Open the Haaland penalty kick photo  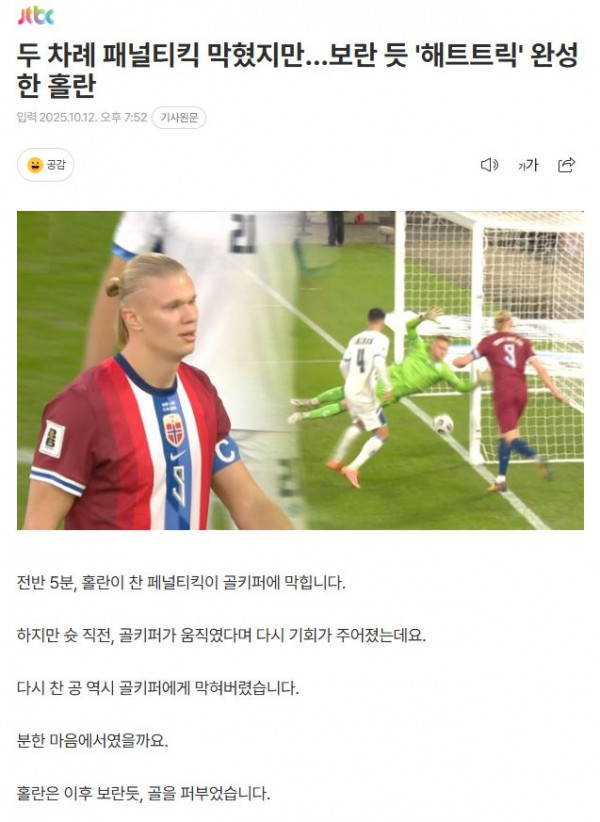(x=300, y=370)
